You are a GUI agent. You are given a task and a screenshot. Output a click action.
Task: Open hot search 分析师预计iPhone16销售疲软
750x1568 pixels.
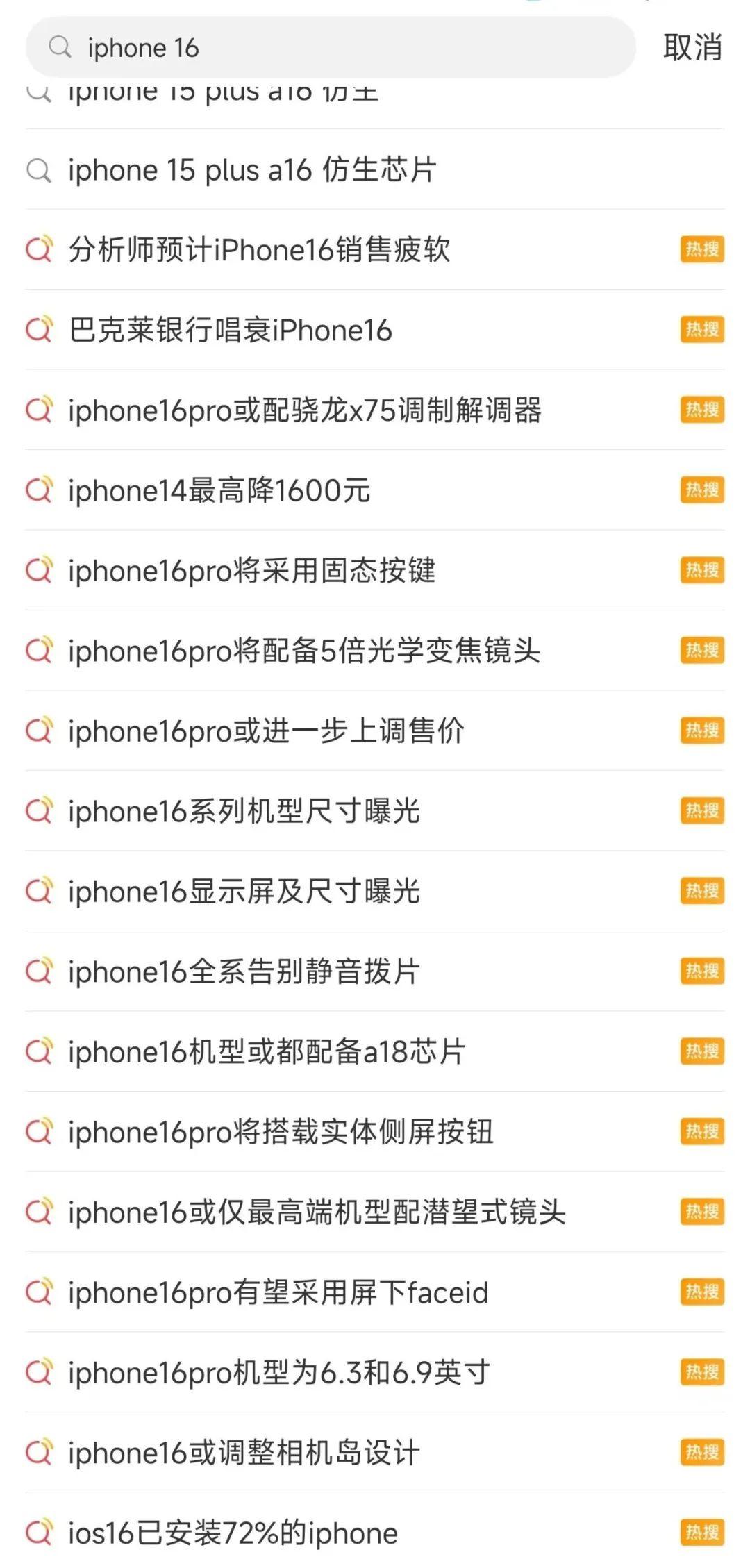click(259, 250)
